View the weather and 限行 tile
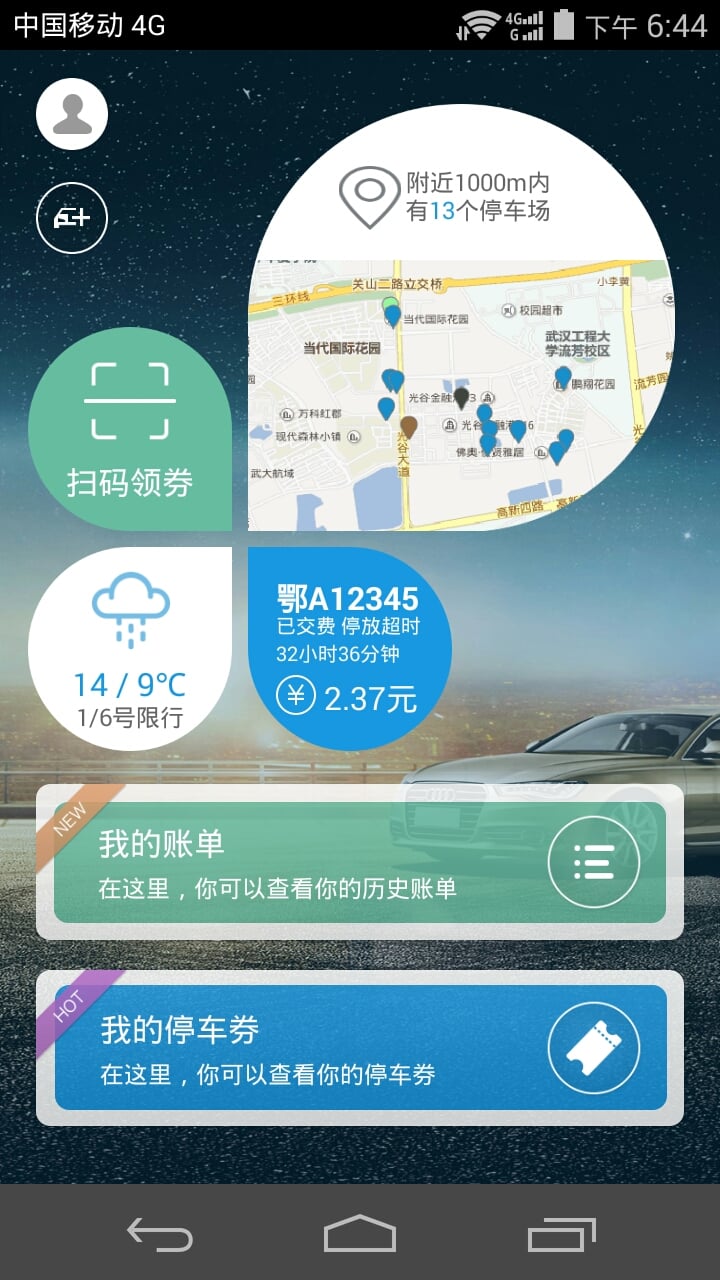720x1280 pixels. [x=130, y=649]
